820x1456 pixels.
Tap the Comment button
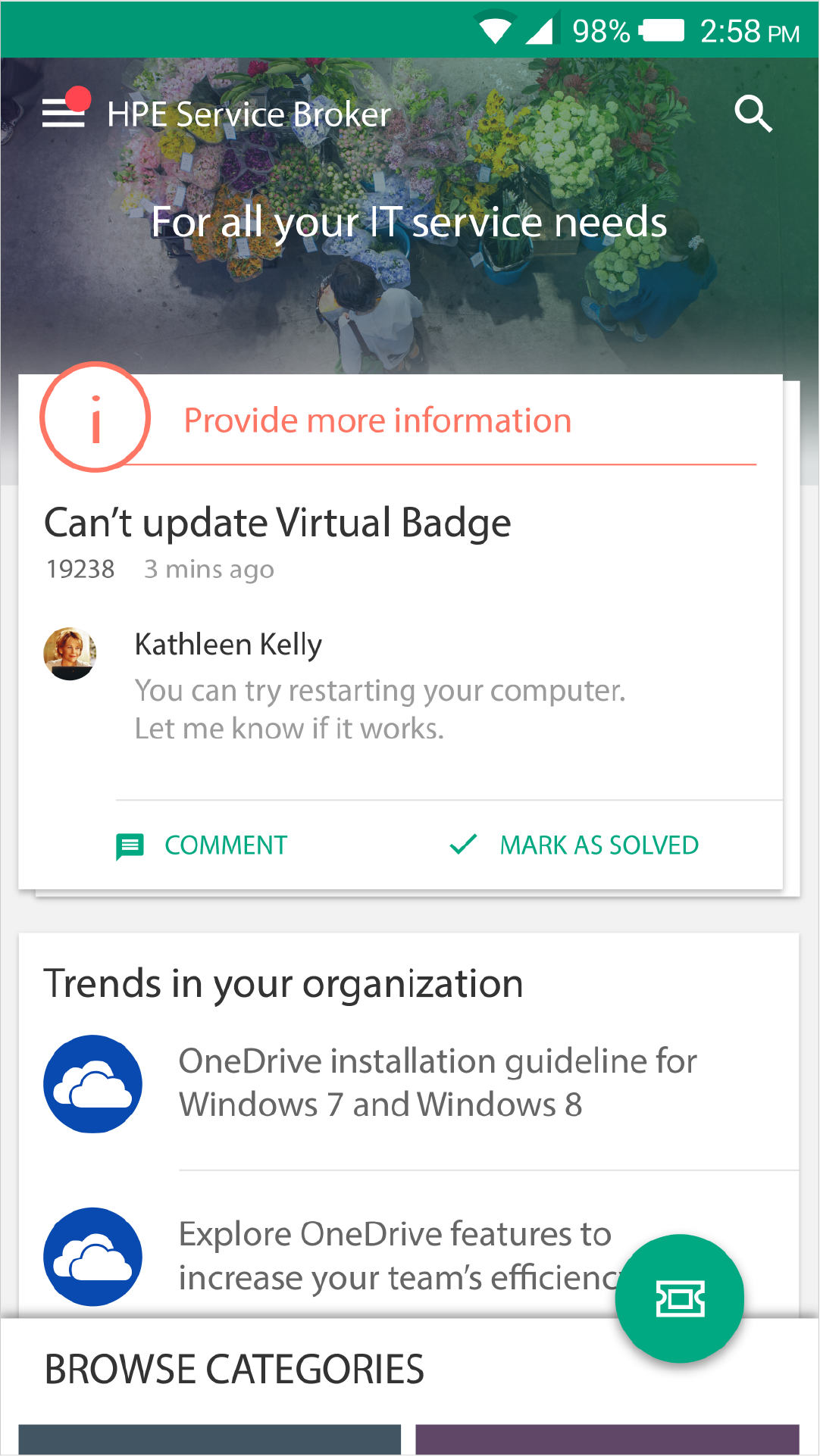pyautogui.click(x=202, y=845)
